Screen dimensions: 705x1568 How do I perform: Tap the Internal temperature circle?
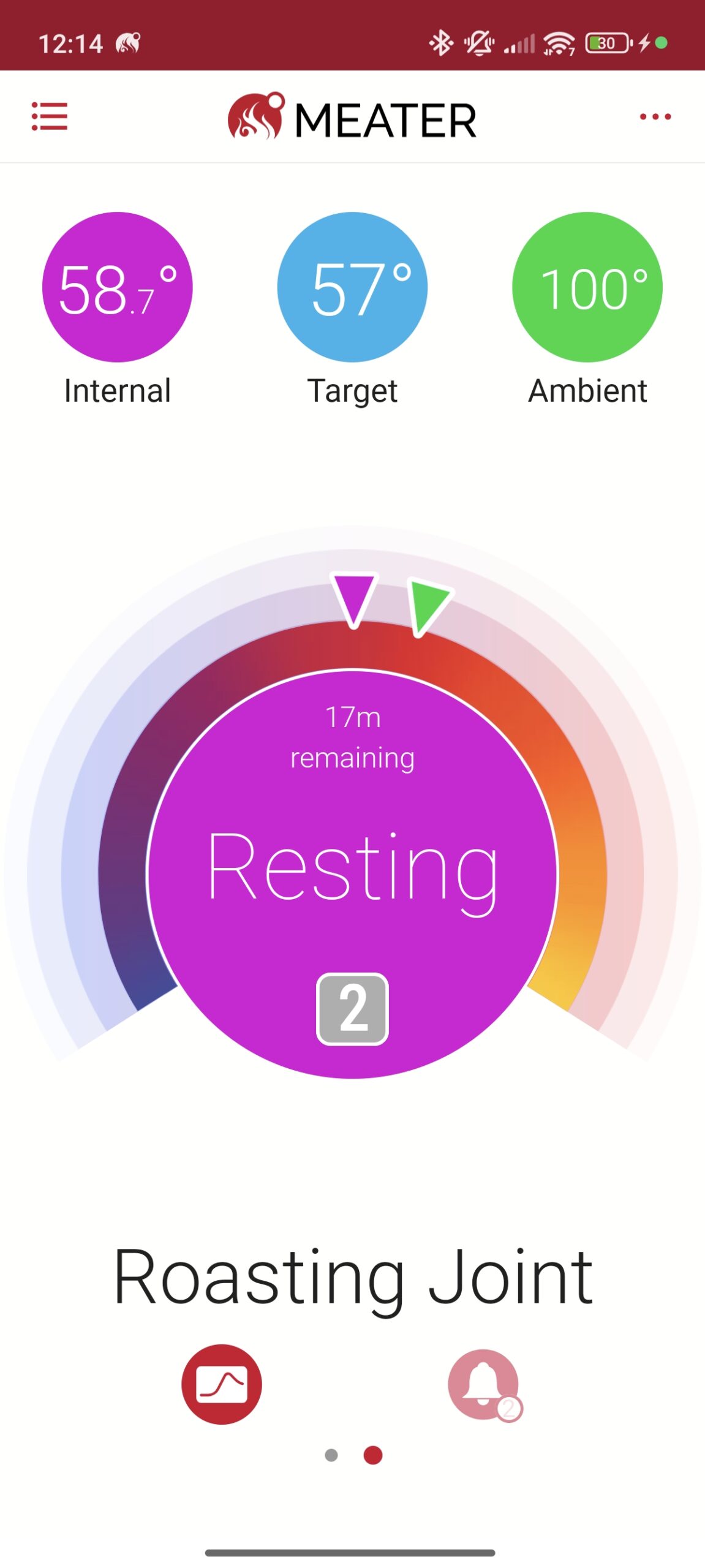(x=117, y=287)
